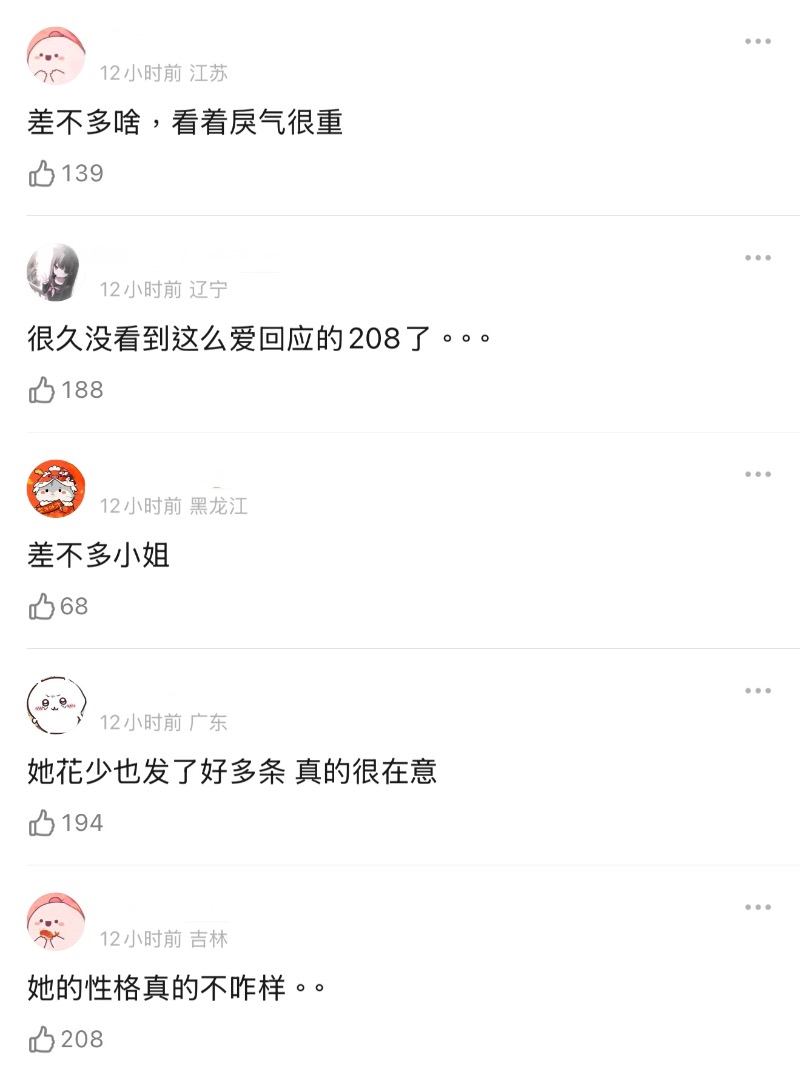Image resolution: width=800 pixels, height=1080 pixels.
Task: Like the comment 她花少也发了好多条
Action: [42, 824]
